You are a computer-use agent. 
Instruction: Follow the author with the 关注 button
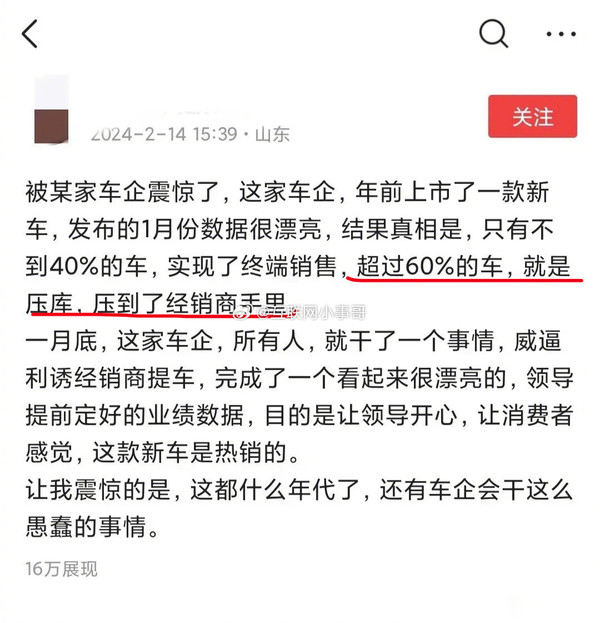pyautogui.click(x=532, y=117)
